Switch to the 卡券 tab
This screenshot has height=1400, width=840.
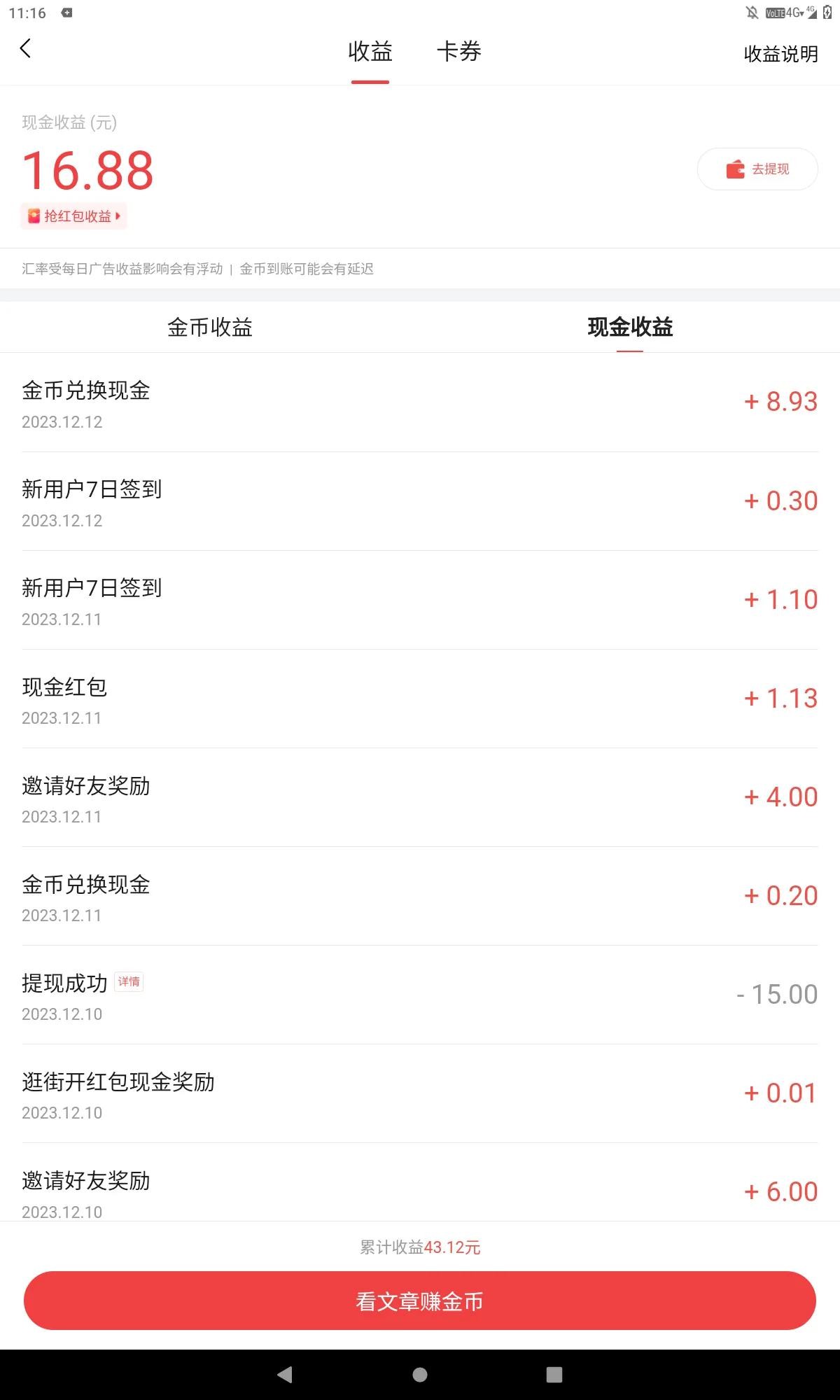(458, 52)
